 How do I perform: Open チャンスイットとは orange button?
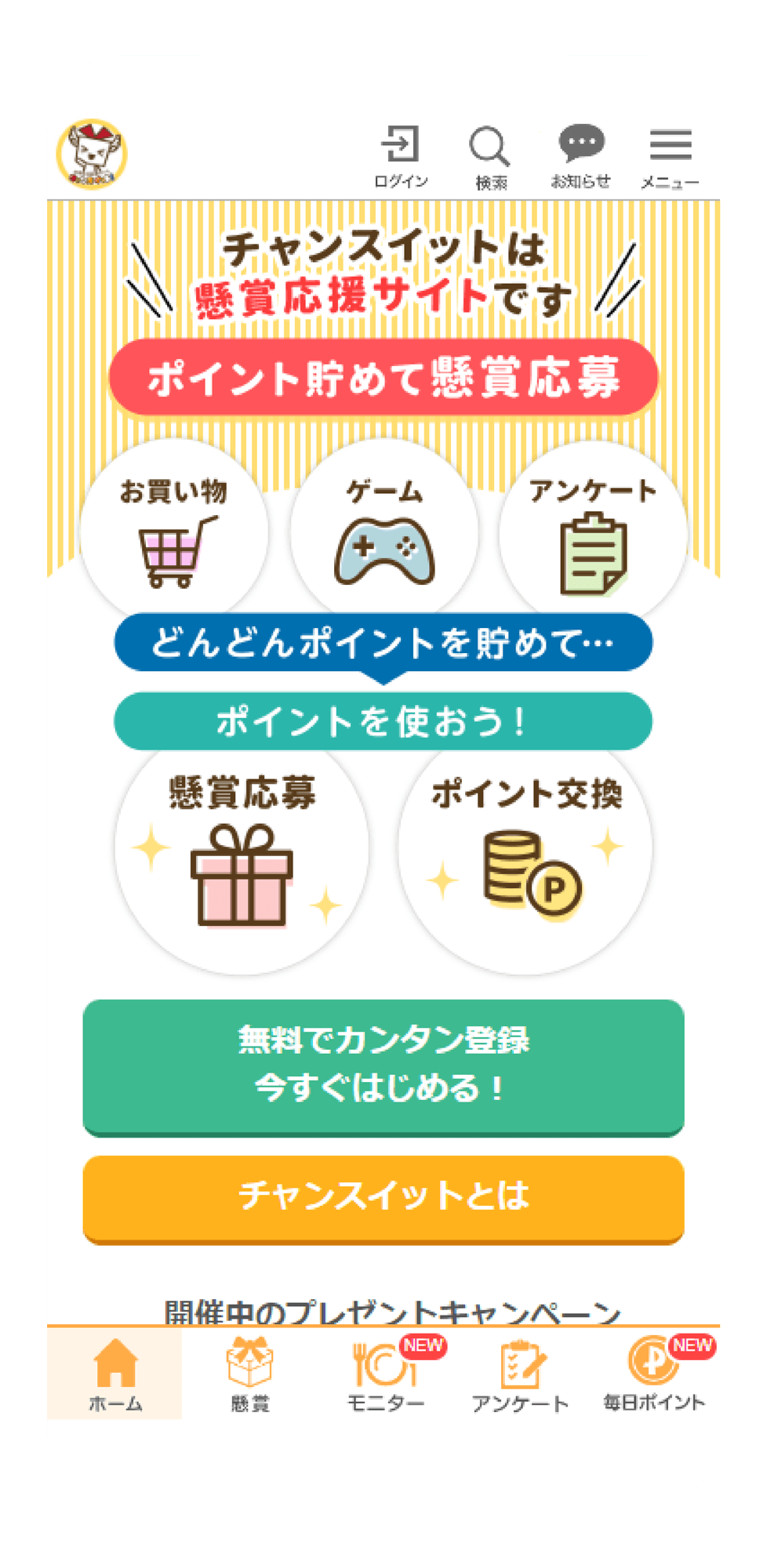tap(383, 1198)
